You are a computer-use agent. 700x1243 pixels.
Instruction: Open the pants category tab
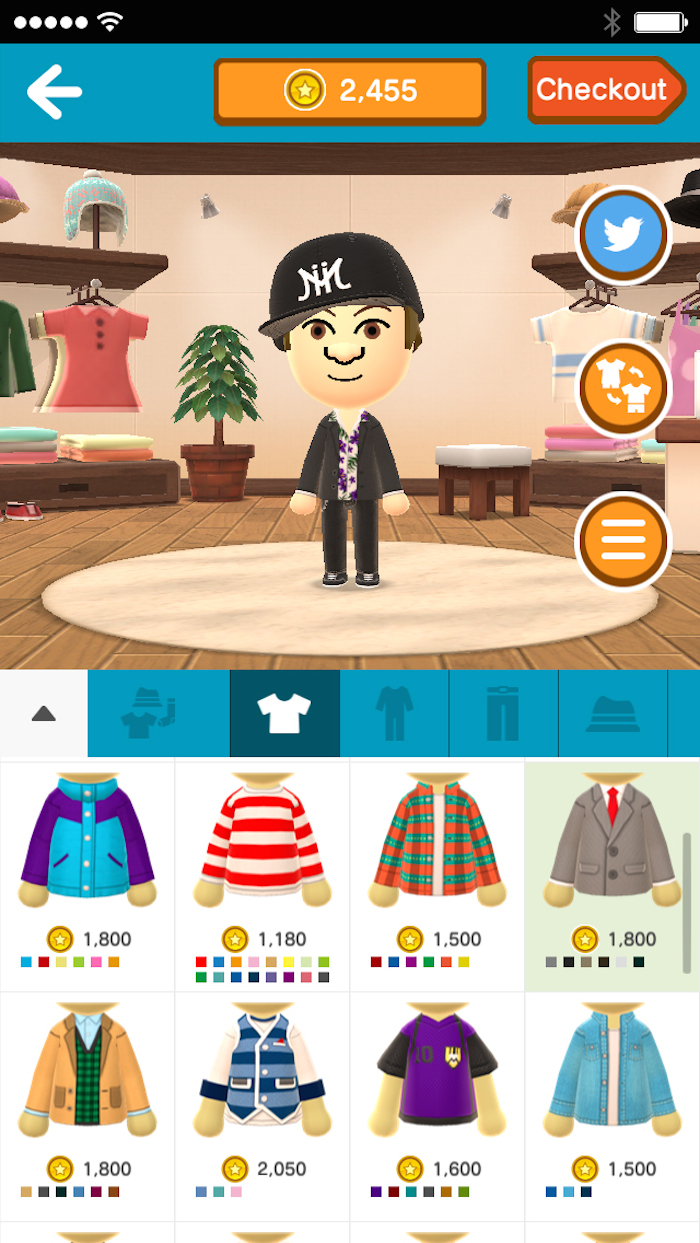[504, 714]
